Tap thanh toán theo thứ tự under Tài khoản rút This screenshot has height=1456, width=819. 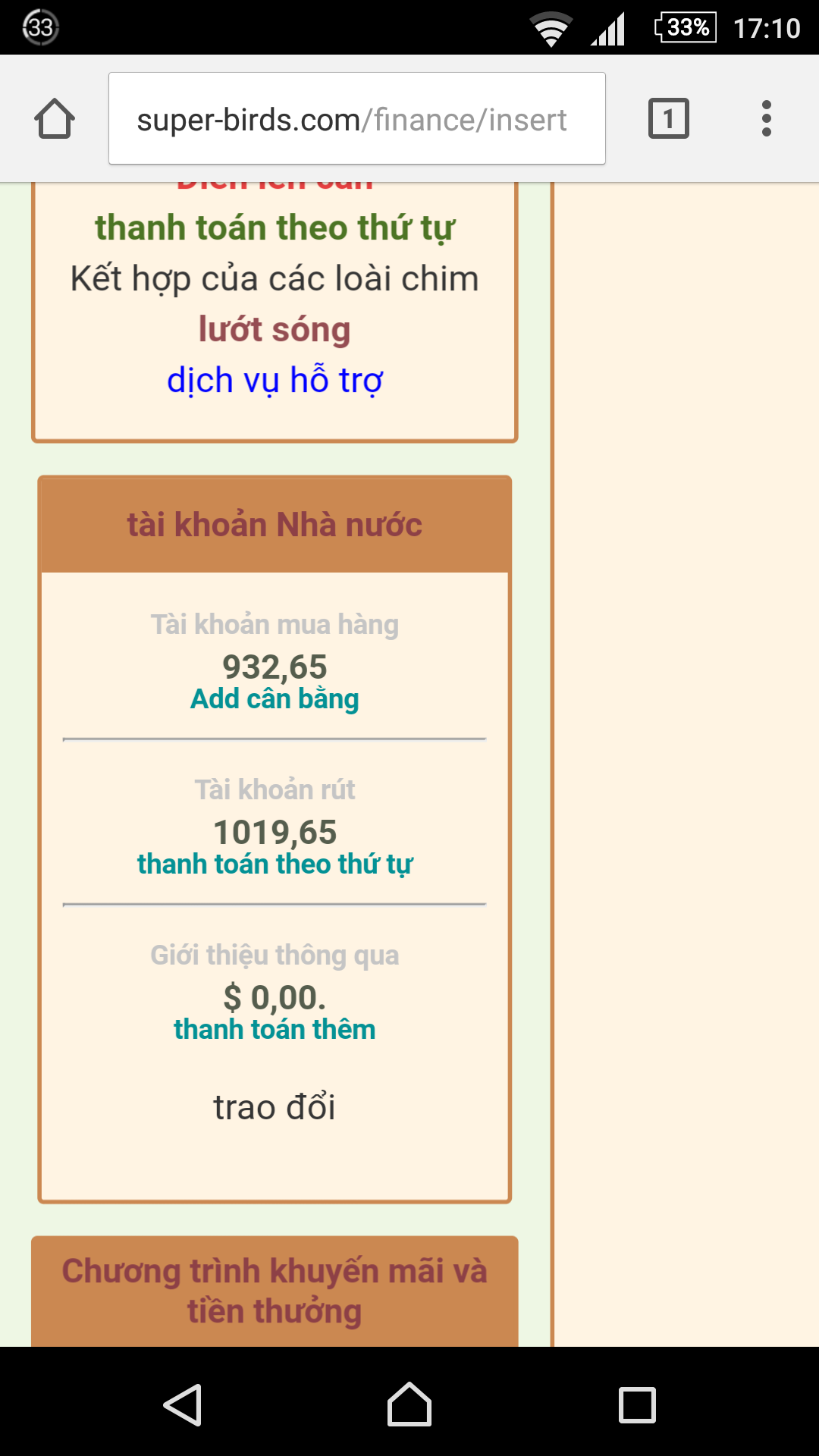click(x=275, y=864)
